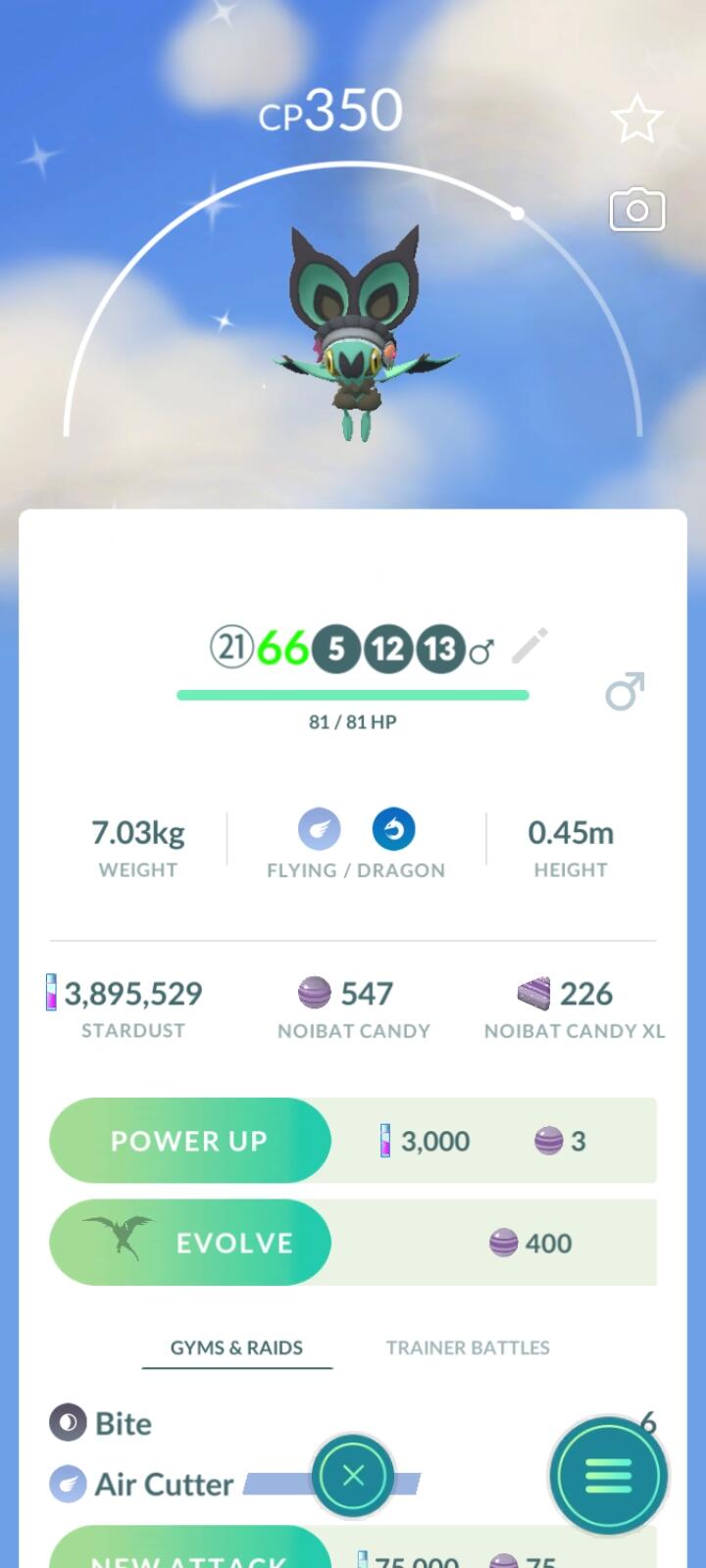Mark this Noibat as a favorite with the star
This screenshot has width=706, height=1568.
tap(636, 120)
